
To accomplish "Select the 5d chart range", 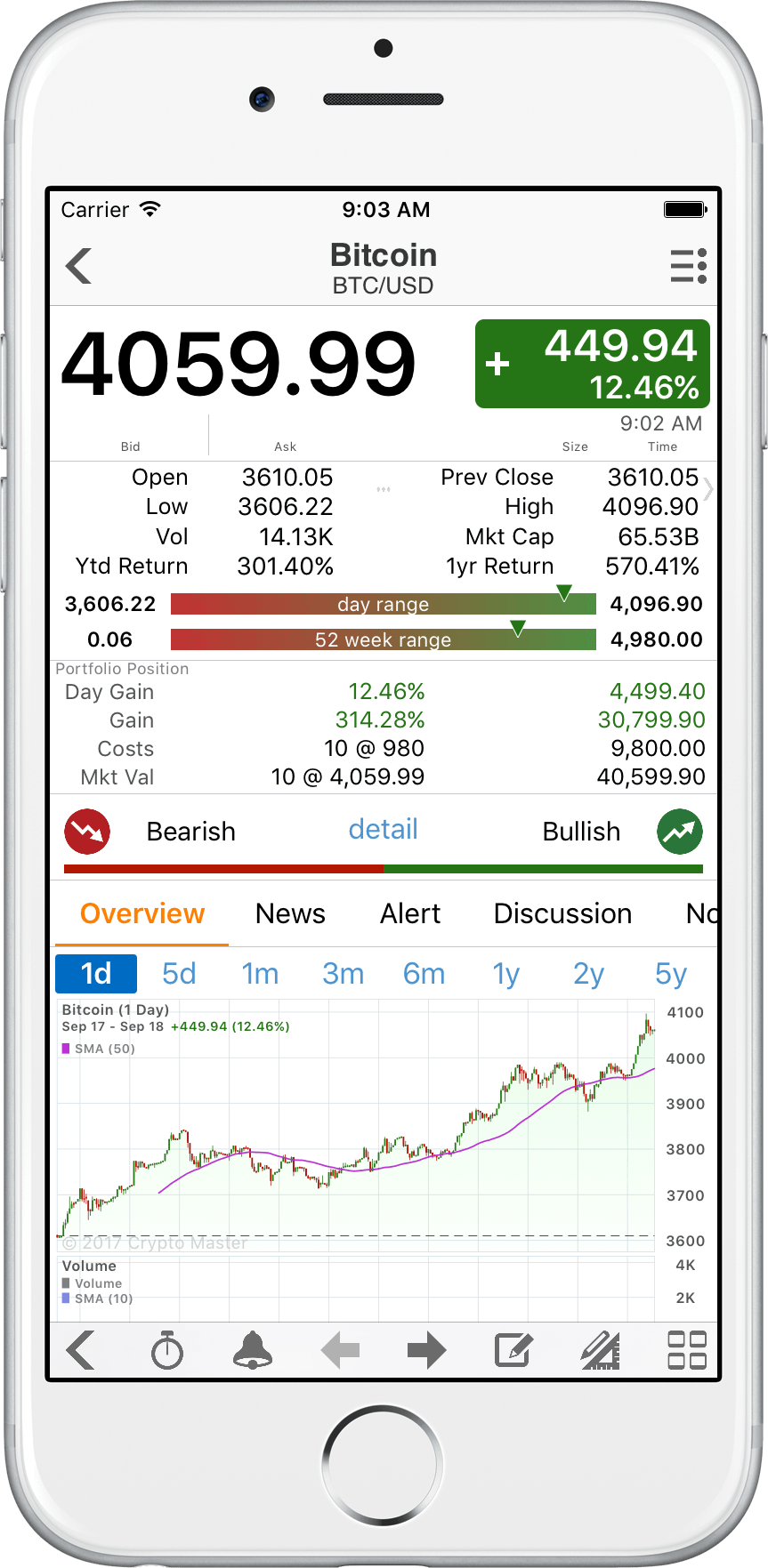I will click(x=179, y=974).
